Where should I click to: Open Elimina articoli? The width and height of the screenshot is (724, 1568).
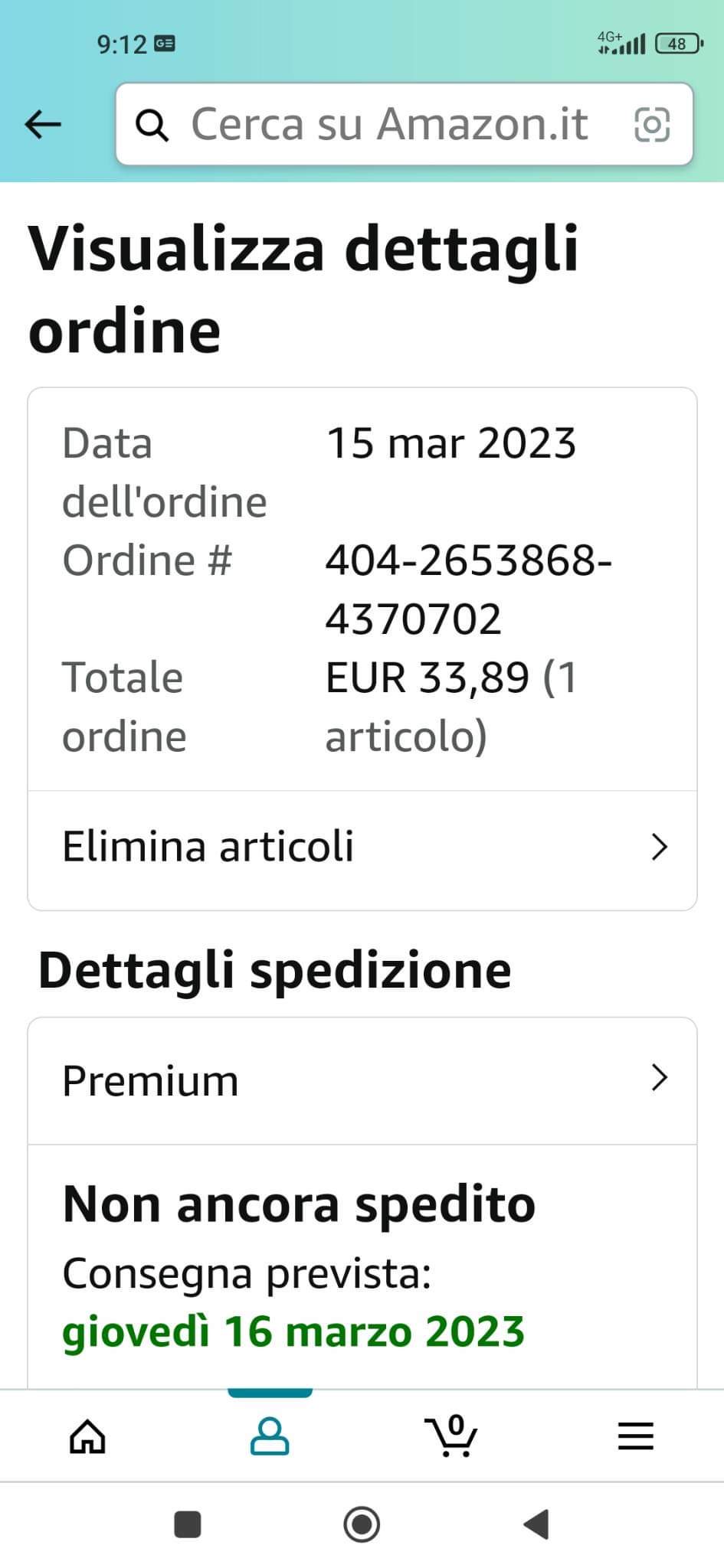pos(362,848)
